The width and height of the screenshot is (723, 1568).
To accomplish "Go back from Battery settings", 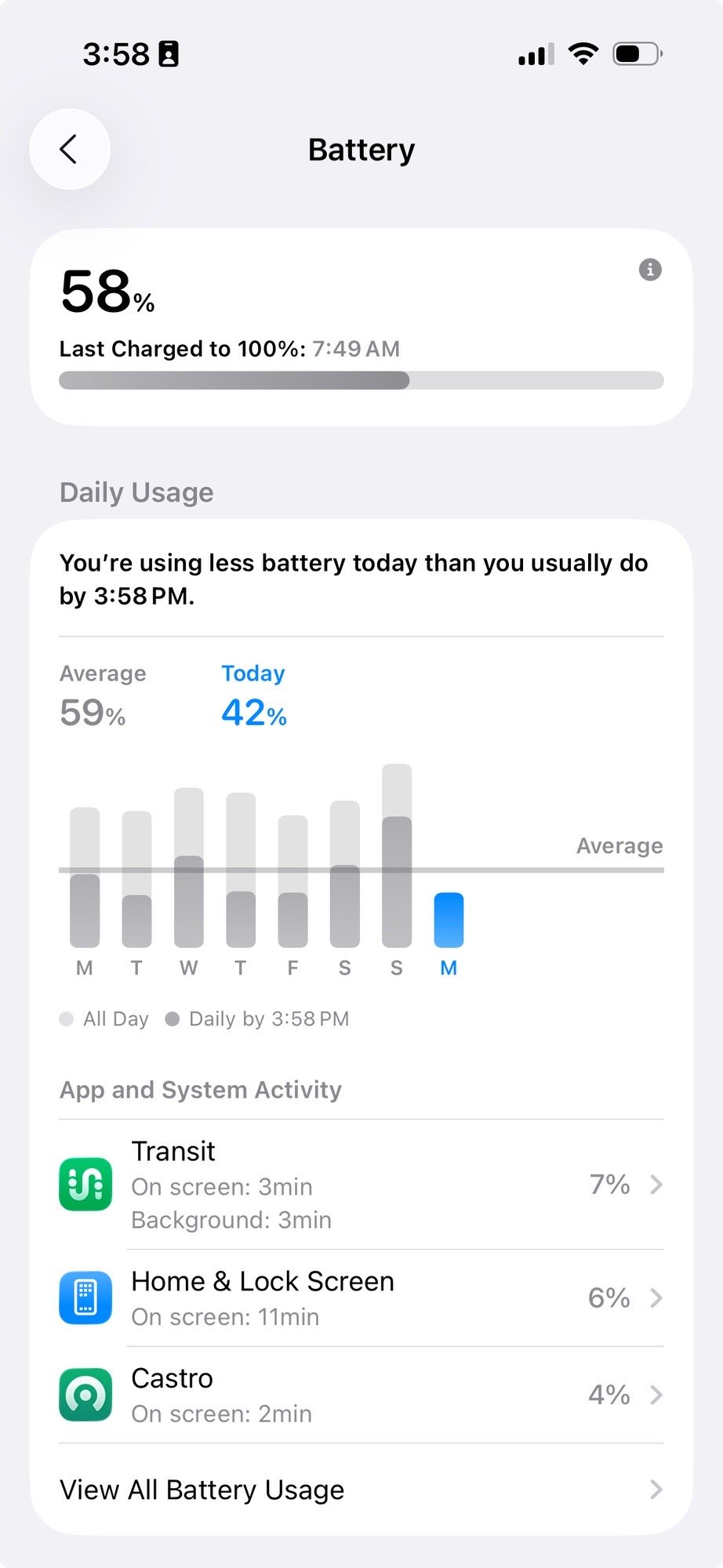I will [x=70, y=149].
